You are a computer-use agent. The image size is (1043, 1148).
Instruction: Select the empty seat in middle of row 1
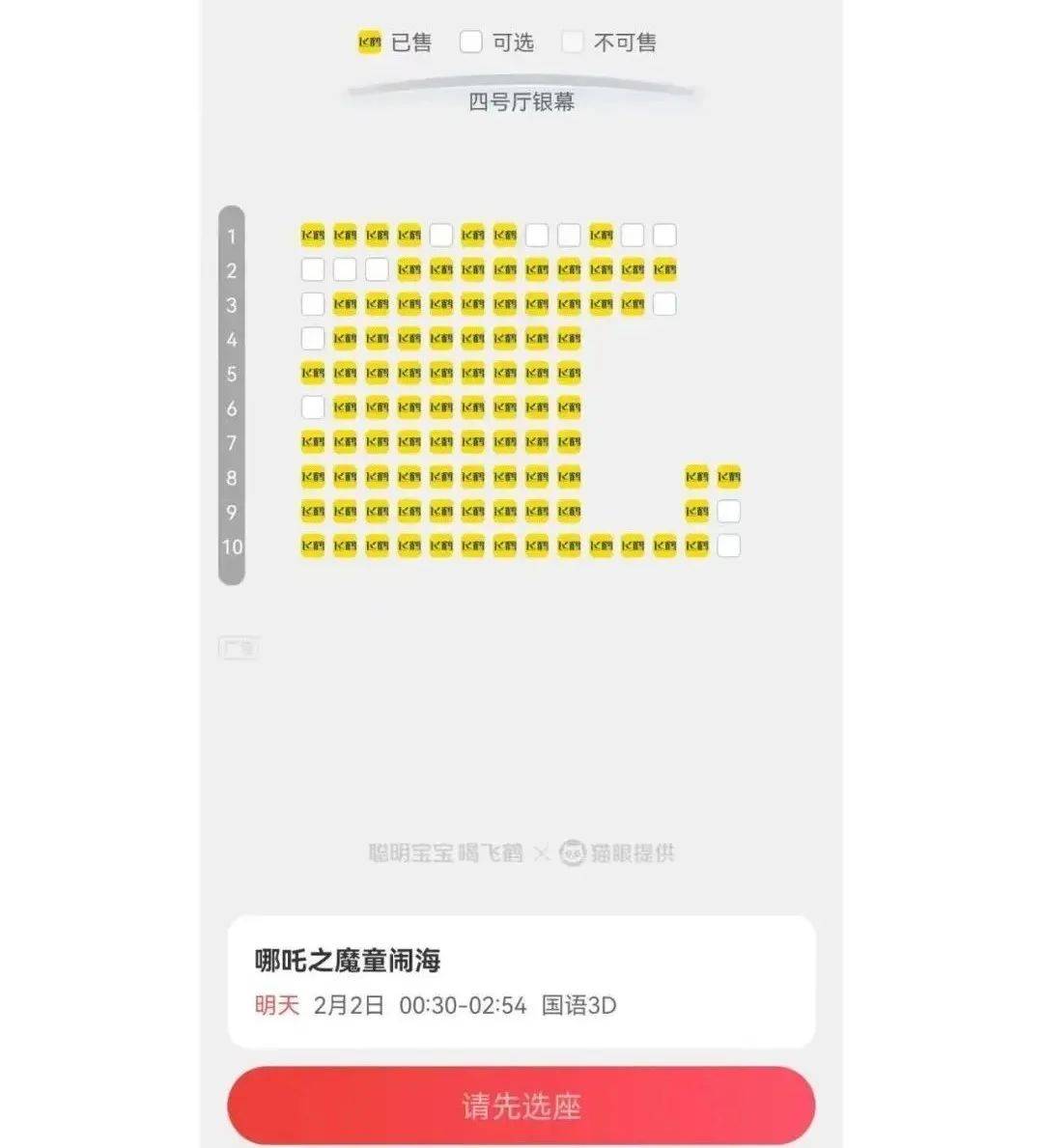(x=440, y=235)
